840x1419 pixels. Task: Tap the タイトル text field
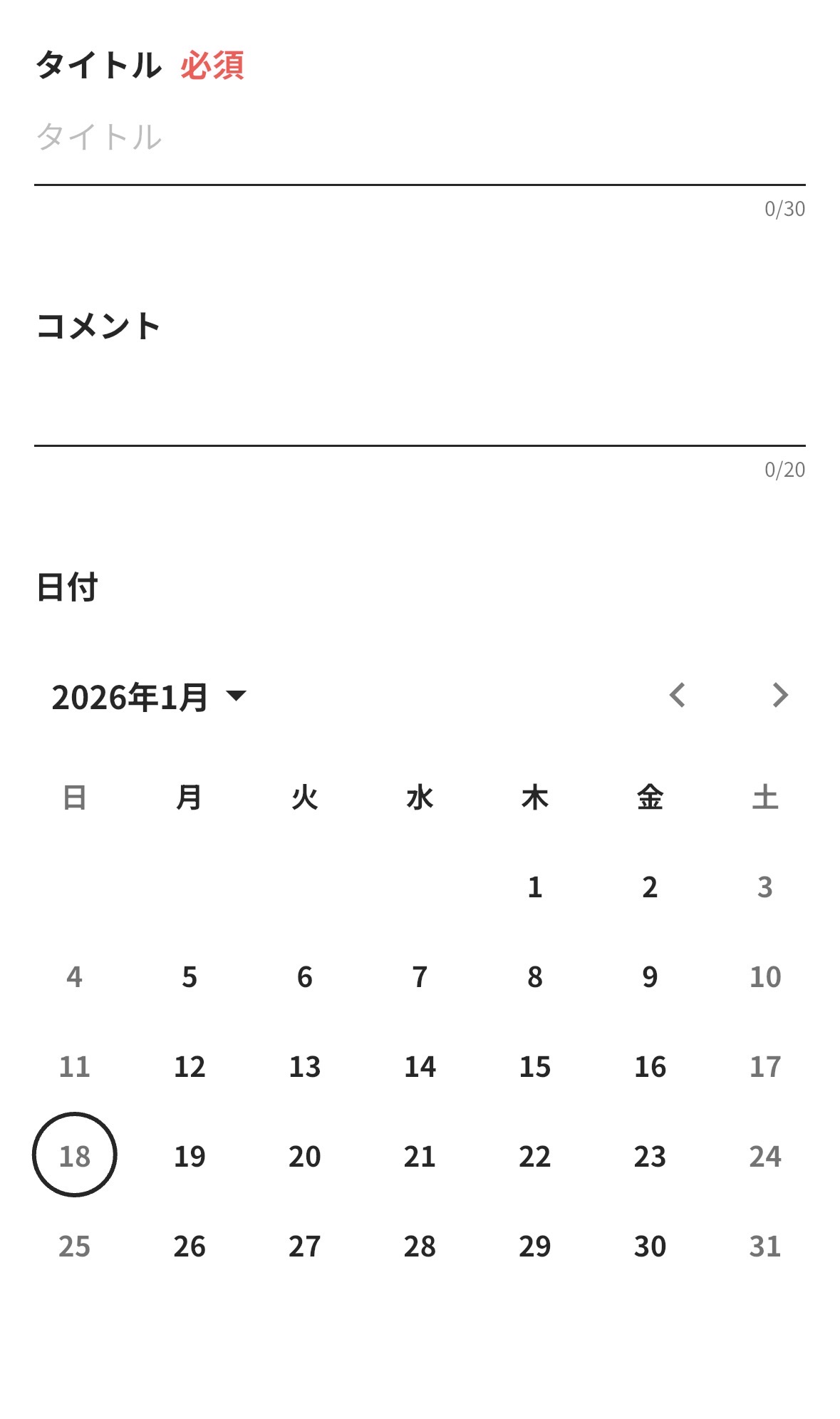(419, 138)
